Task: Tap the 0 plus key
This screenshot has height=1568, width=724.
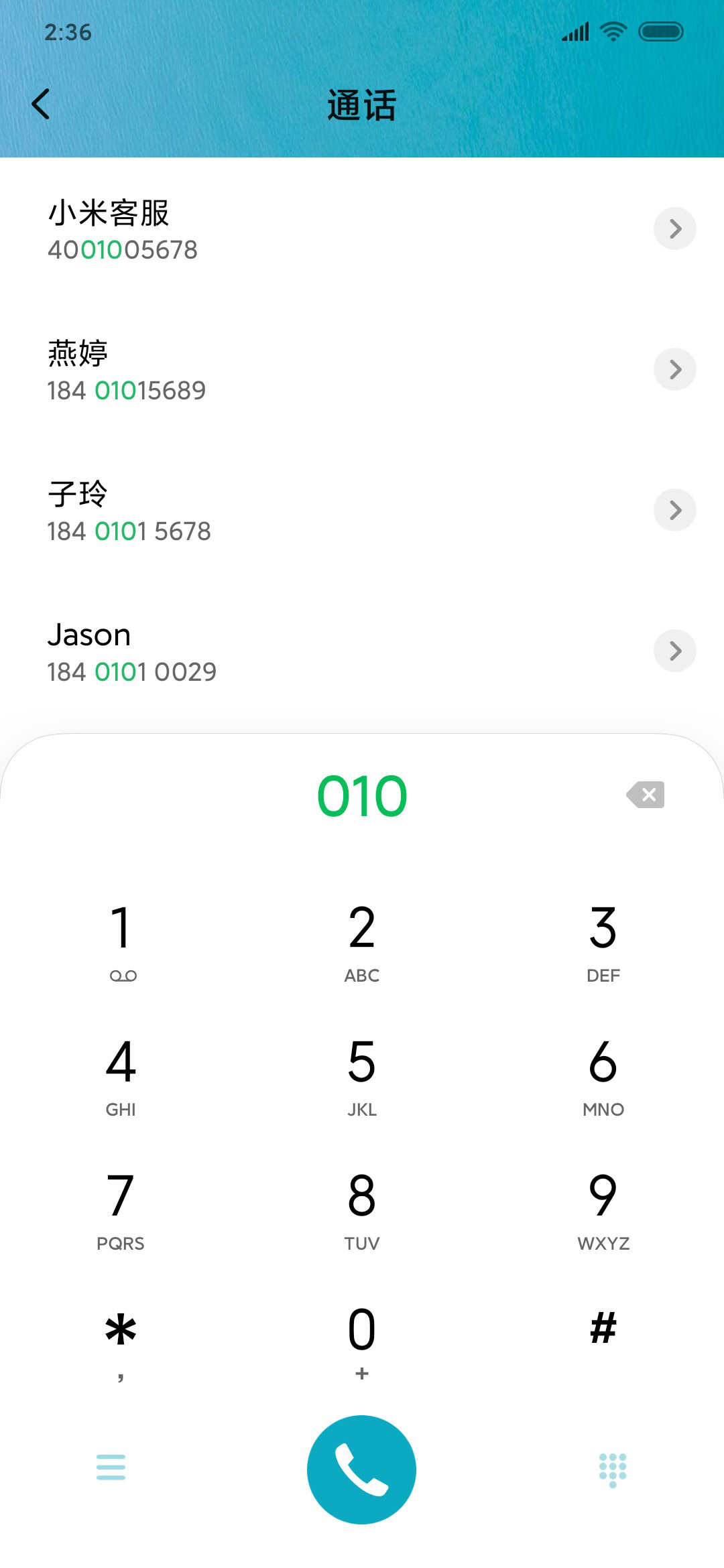Action: coord(362,1344)
